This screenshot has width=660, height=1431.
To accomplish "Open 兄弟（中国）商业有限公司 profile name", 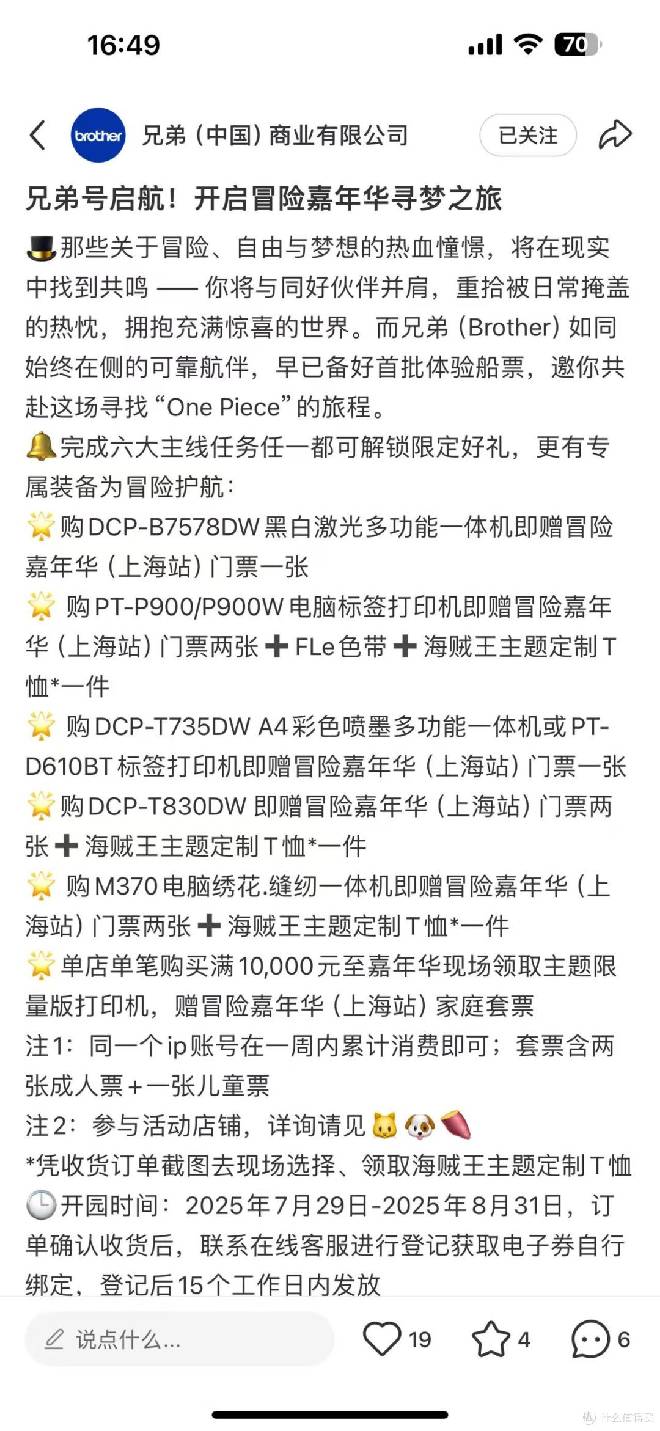I will coord(275,135).
